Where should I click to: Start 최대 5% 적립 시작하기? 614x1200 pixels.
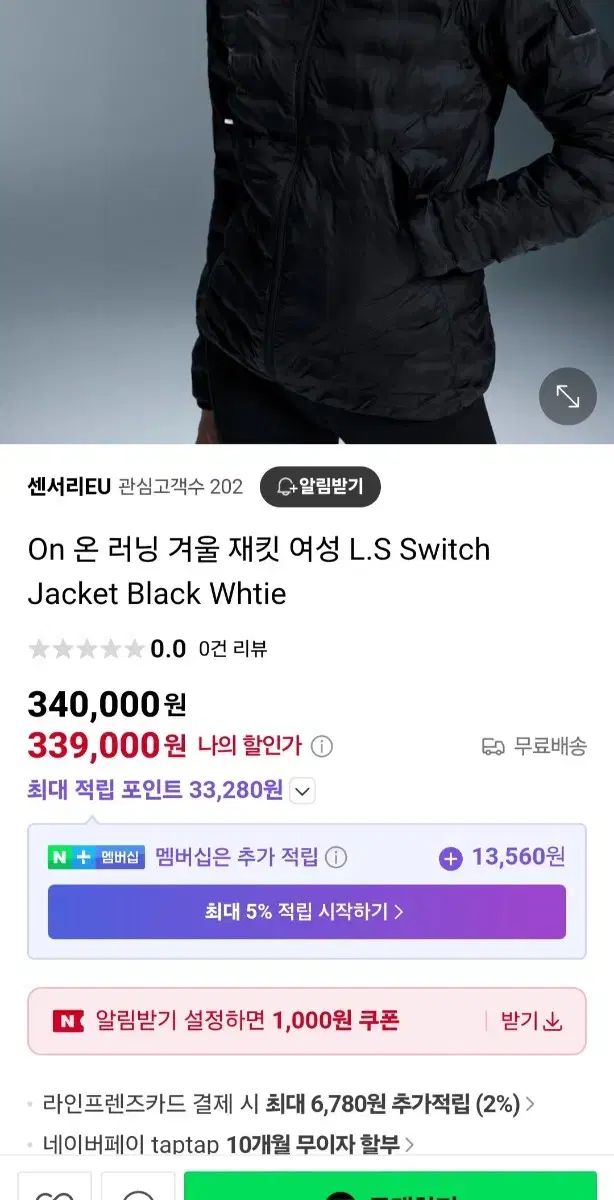pos(306,911)
